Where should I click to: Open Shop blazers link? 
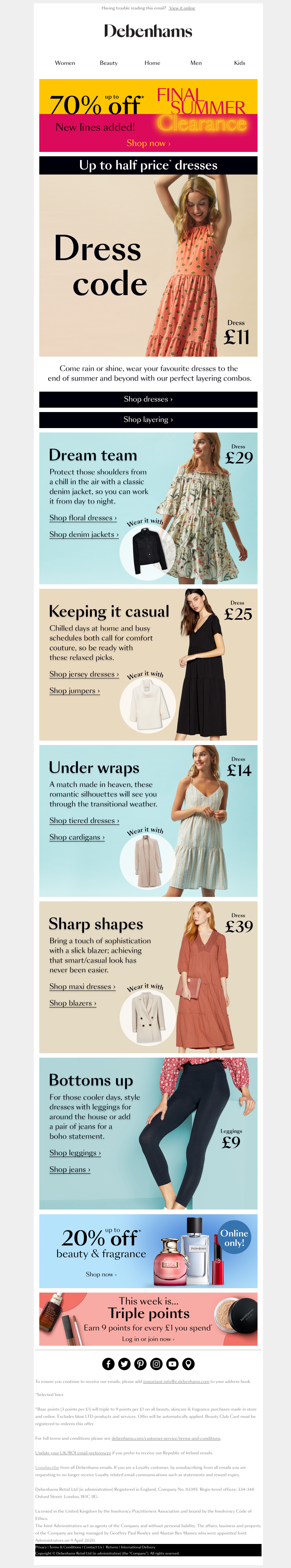(73, 1003)
